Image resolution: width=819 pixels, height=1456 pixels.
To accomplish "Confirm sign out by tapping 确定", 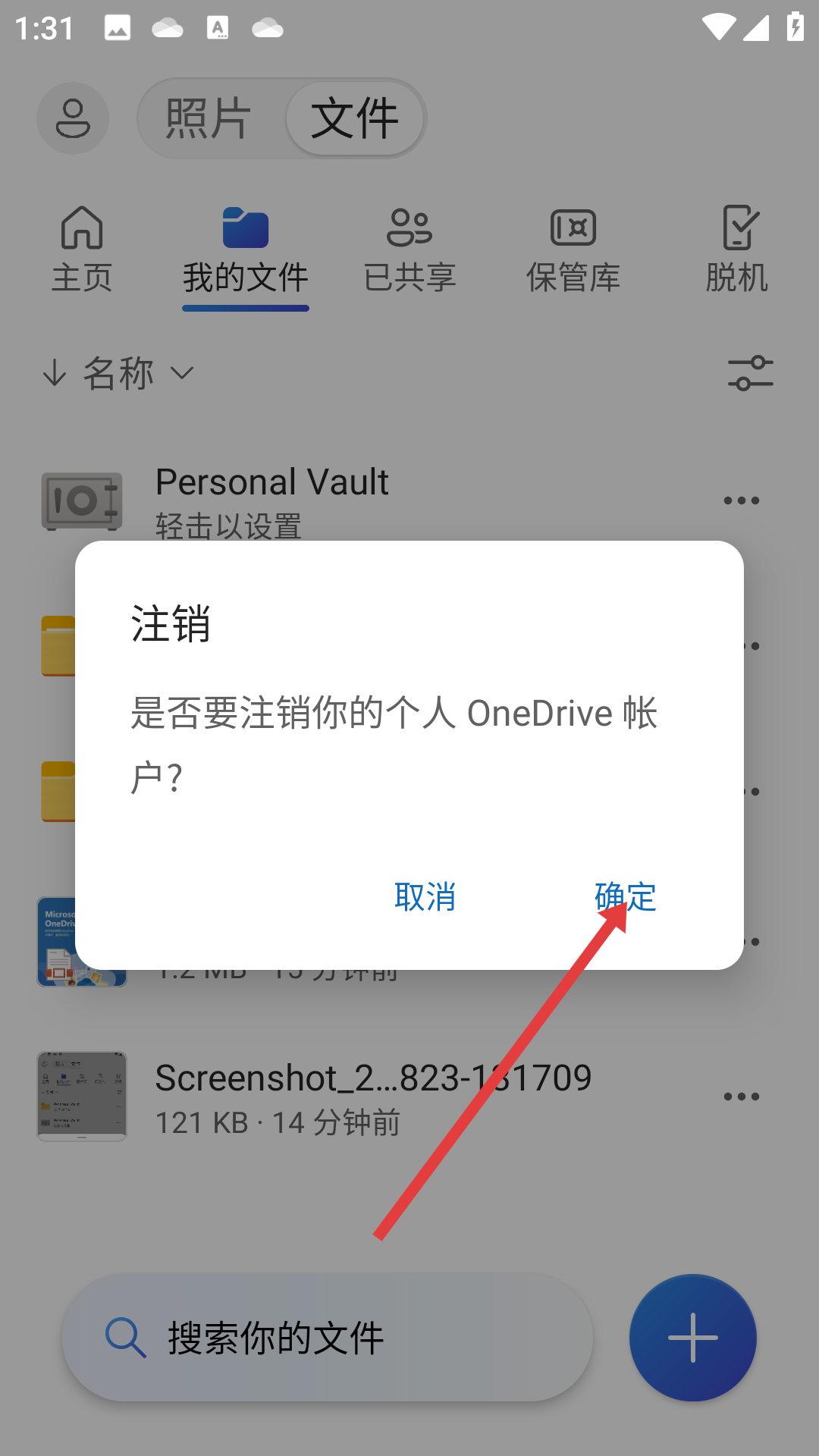I will point(626,897).
